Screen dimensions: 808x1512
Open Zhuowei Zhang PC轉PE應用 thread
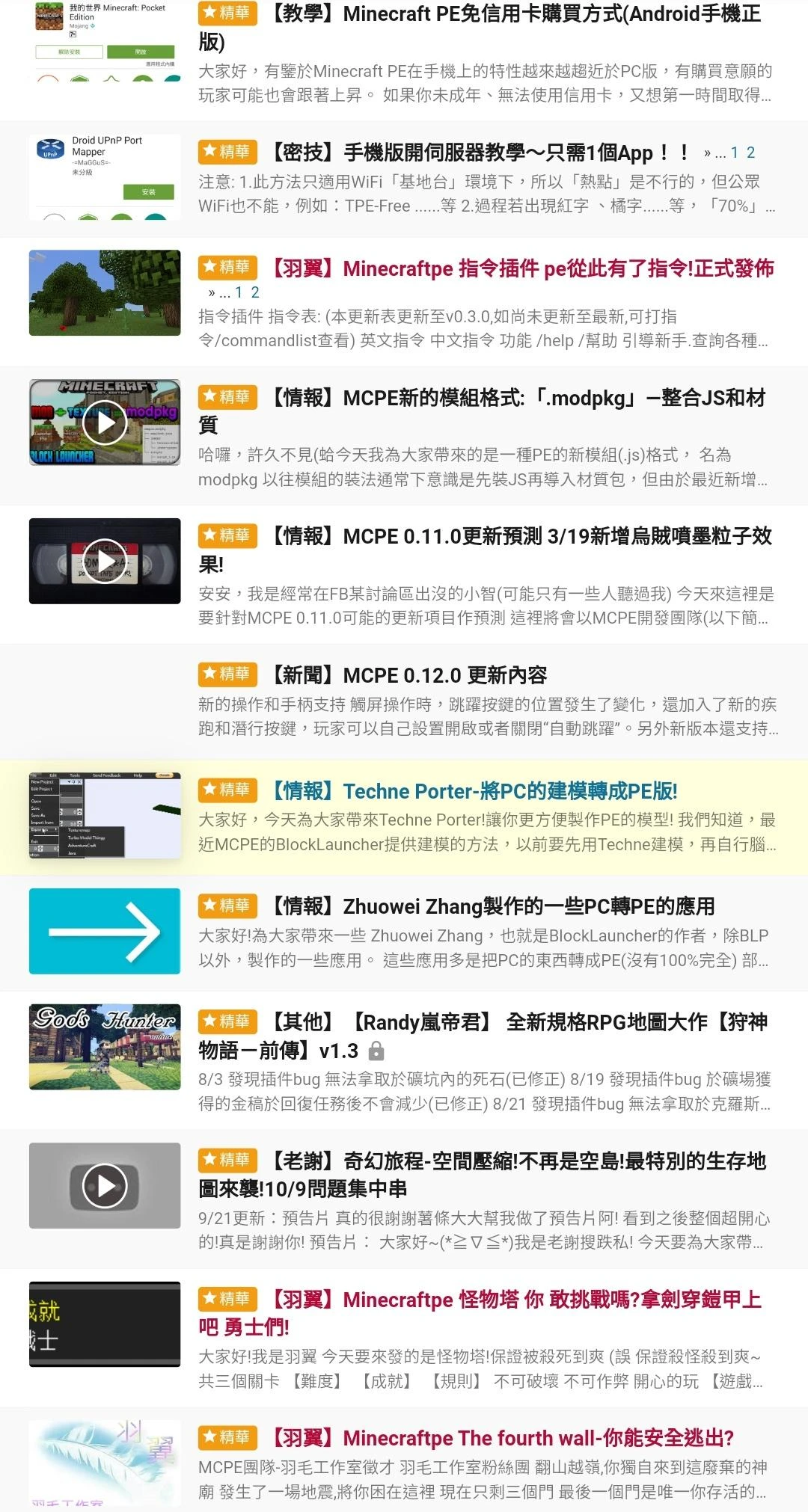[492, 906]
